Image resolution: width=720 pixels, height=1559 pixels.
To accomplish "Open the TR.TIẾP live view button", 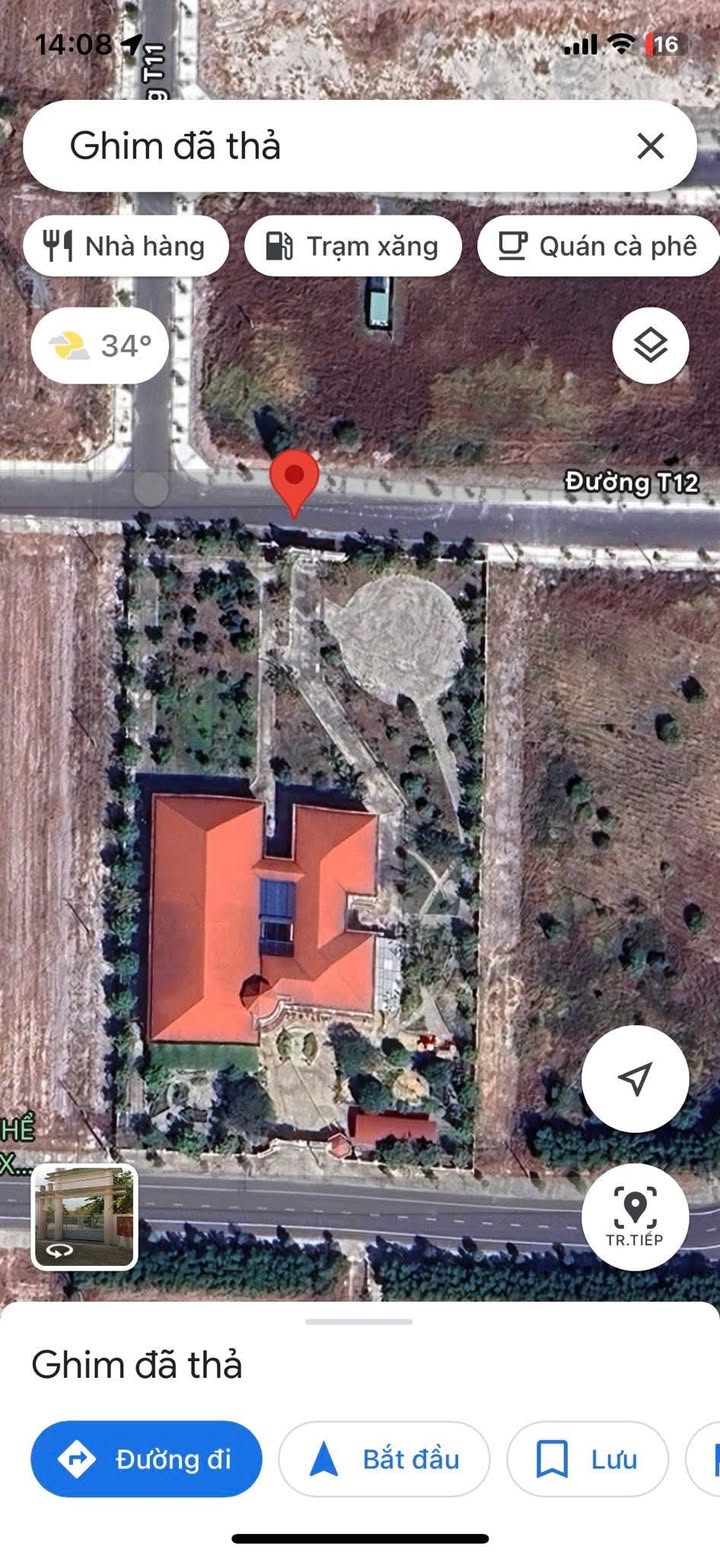I will click(x=635, y=1216).
